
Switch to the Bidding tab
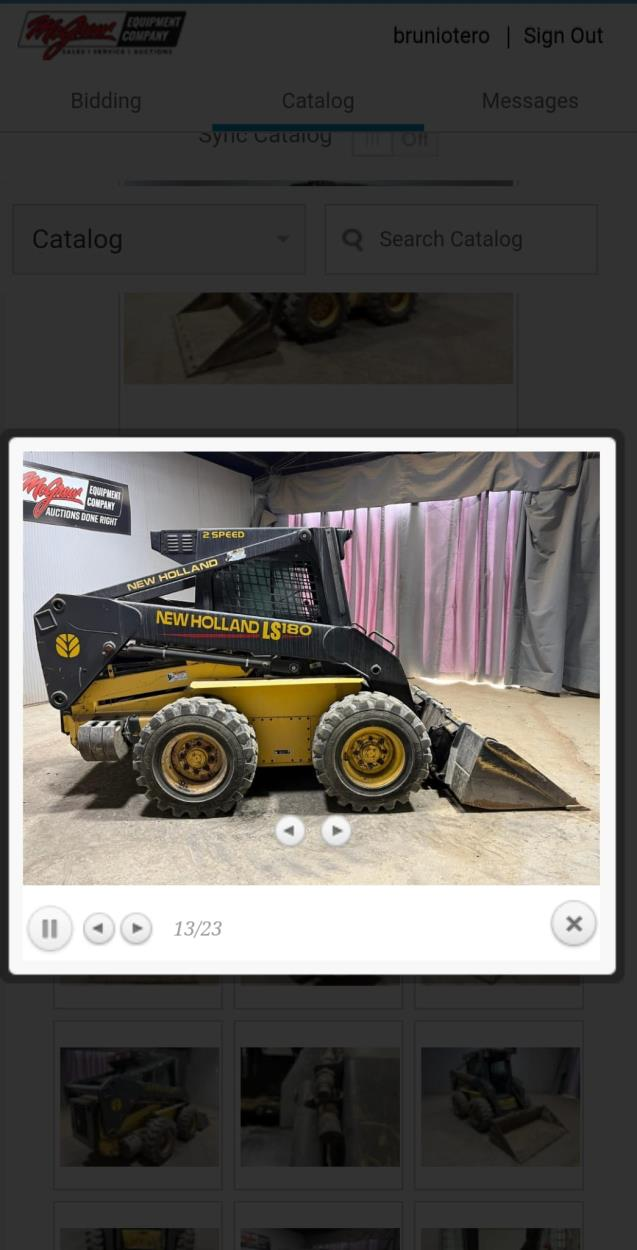click(105, 101)
